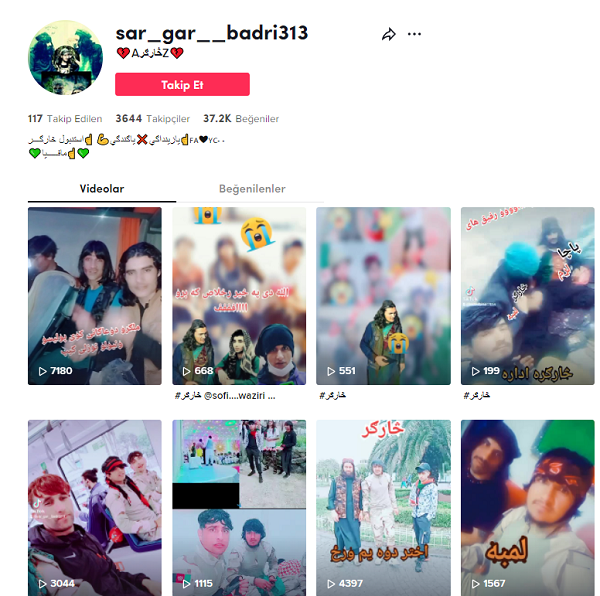This screenshot has height=596, width=600.
Task: Open the sar_gar__badri313 profile picture
Action: (66, 59)
